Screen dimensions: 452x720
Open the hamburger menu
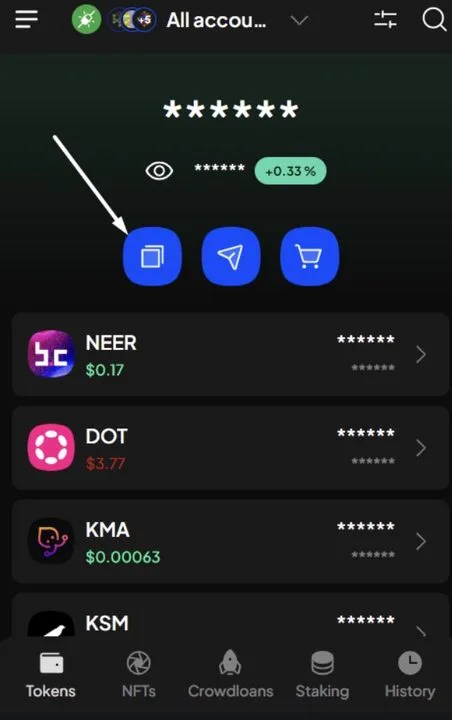(26, 20)
